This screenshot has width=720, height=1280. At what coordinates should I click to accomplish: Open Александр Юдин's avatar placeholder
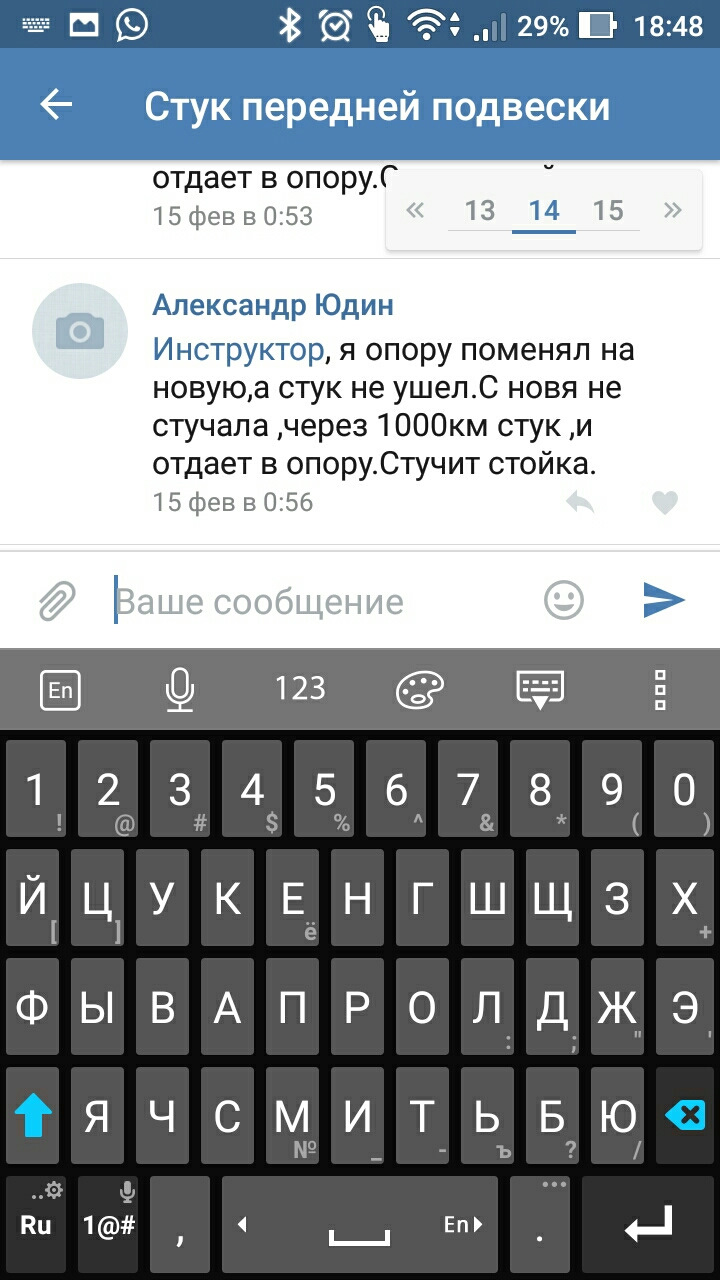(x=80, y=331)
